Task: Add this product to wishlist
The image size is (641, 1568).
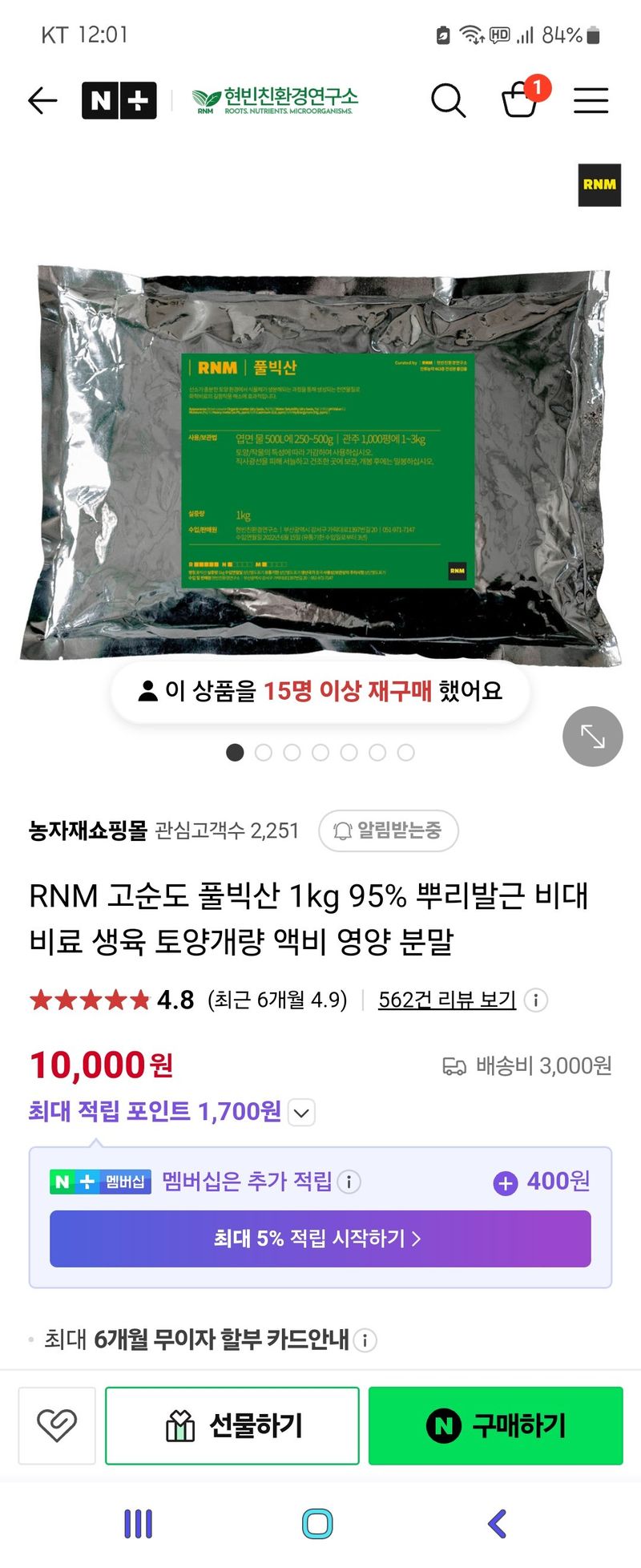Action: 57,1425
